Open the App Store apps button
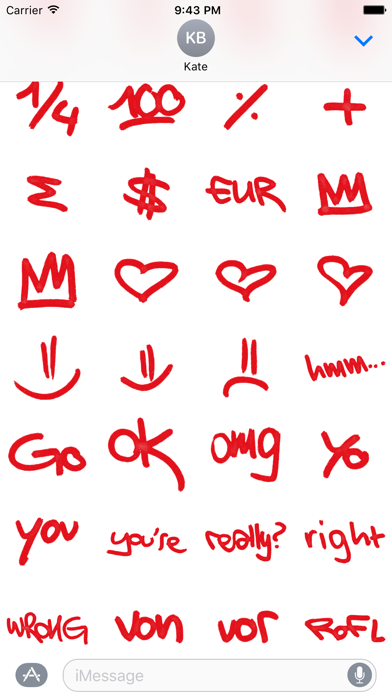Screen dimensions: 392x696 pos(32,675)
